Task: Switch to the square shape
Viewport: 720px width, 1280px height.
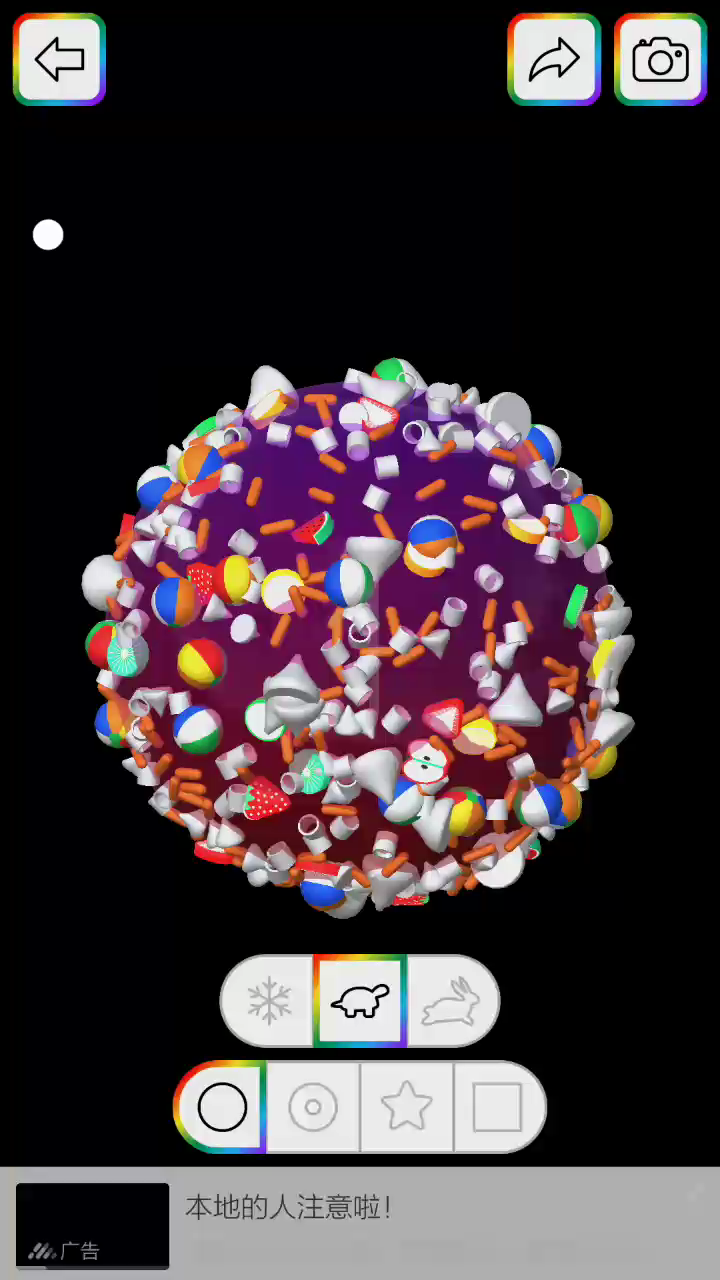Action: tap(497, 1107)
